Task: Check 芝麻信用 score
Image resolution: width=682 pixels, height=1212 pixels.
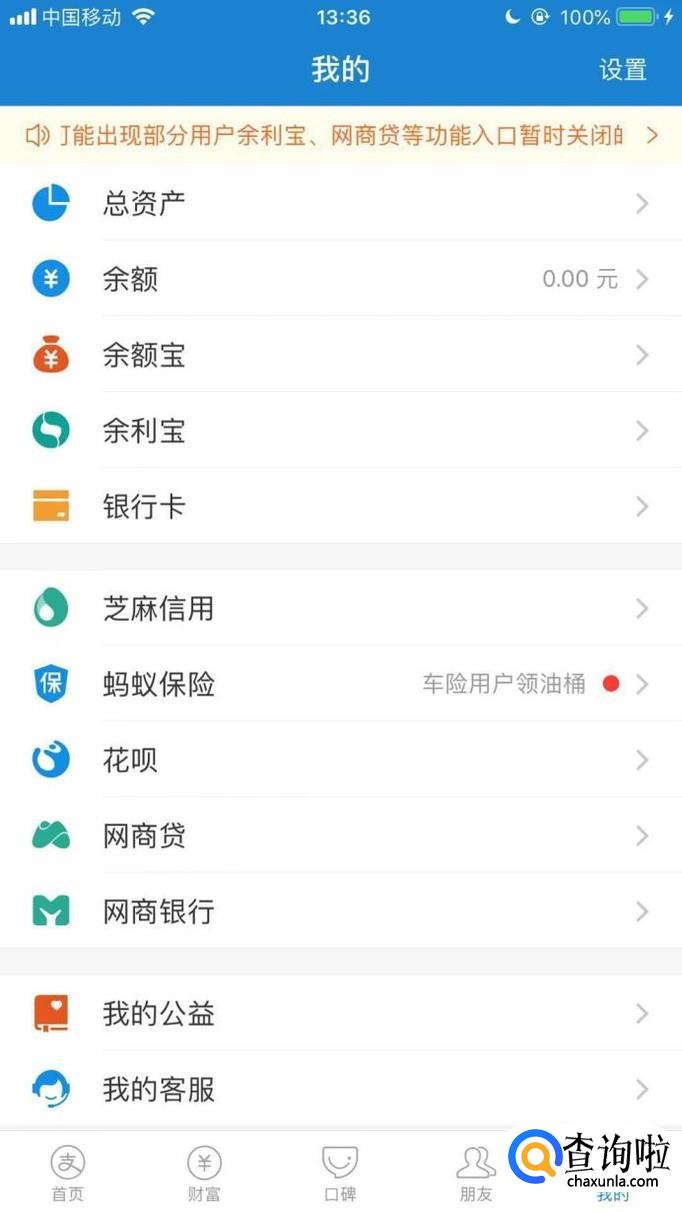Action: 341,609
